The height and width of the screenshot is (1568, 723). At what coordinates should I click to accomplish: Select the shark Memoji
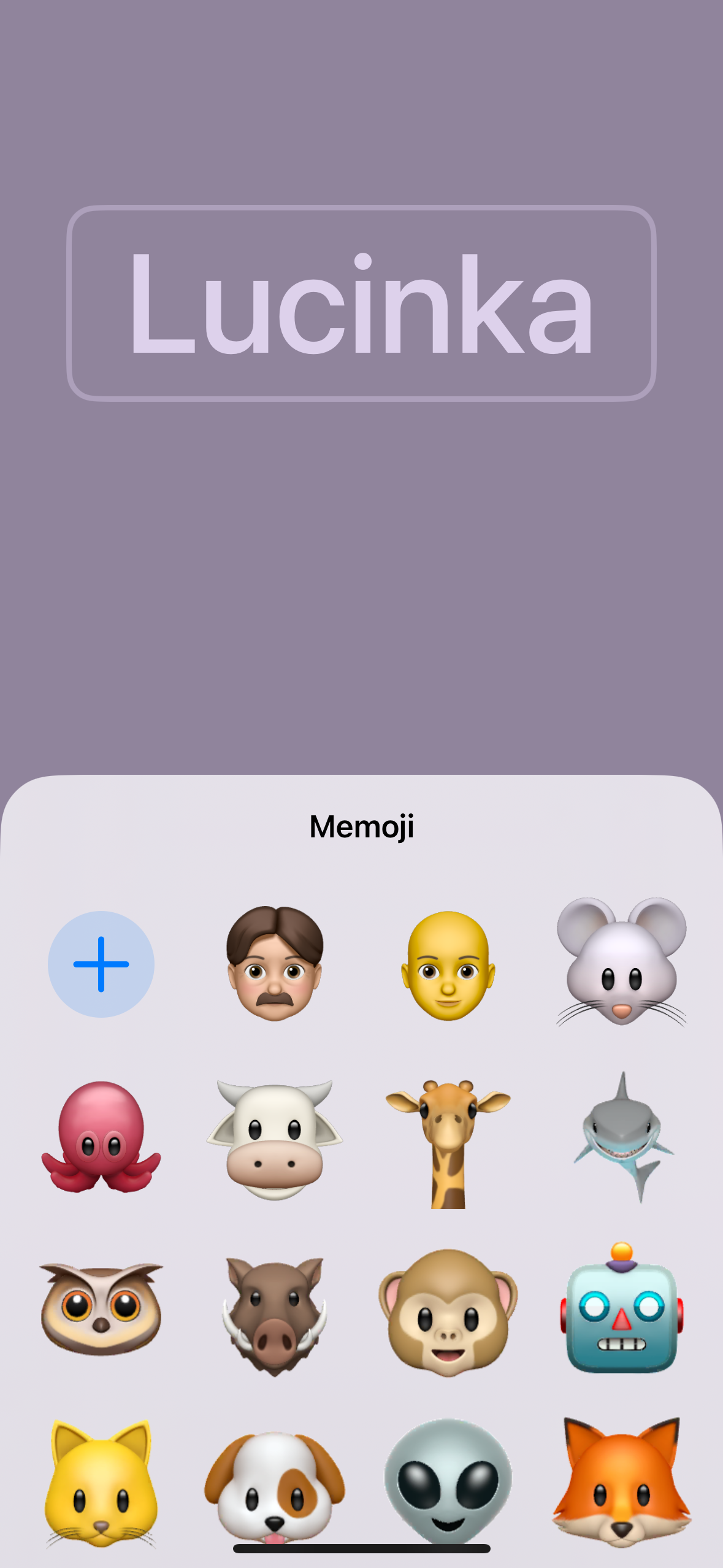click(x=622, y=1137)
